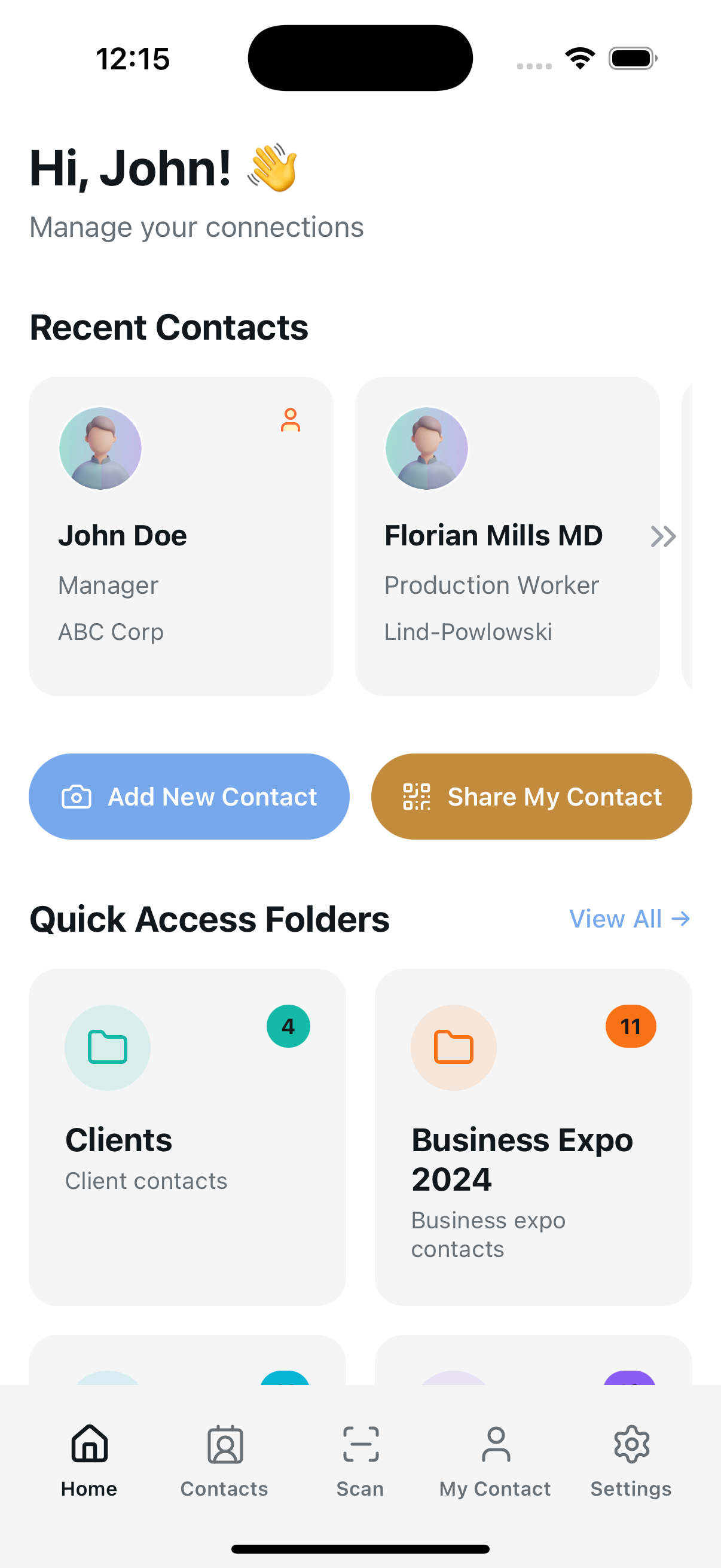
Task: Open the Scan feature from the bottom bar
Action: click(x=359, y=1444)
